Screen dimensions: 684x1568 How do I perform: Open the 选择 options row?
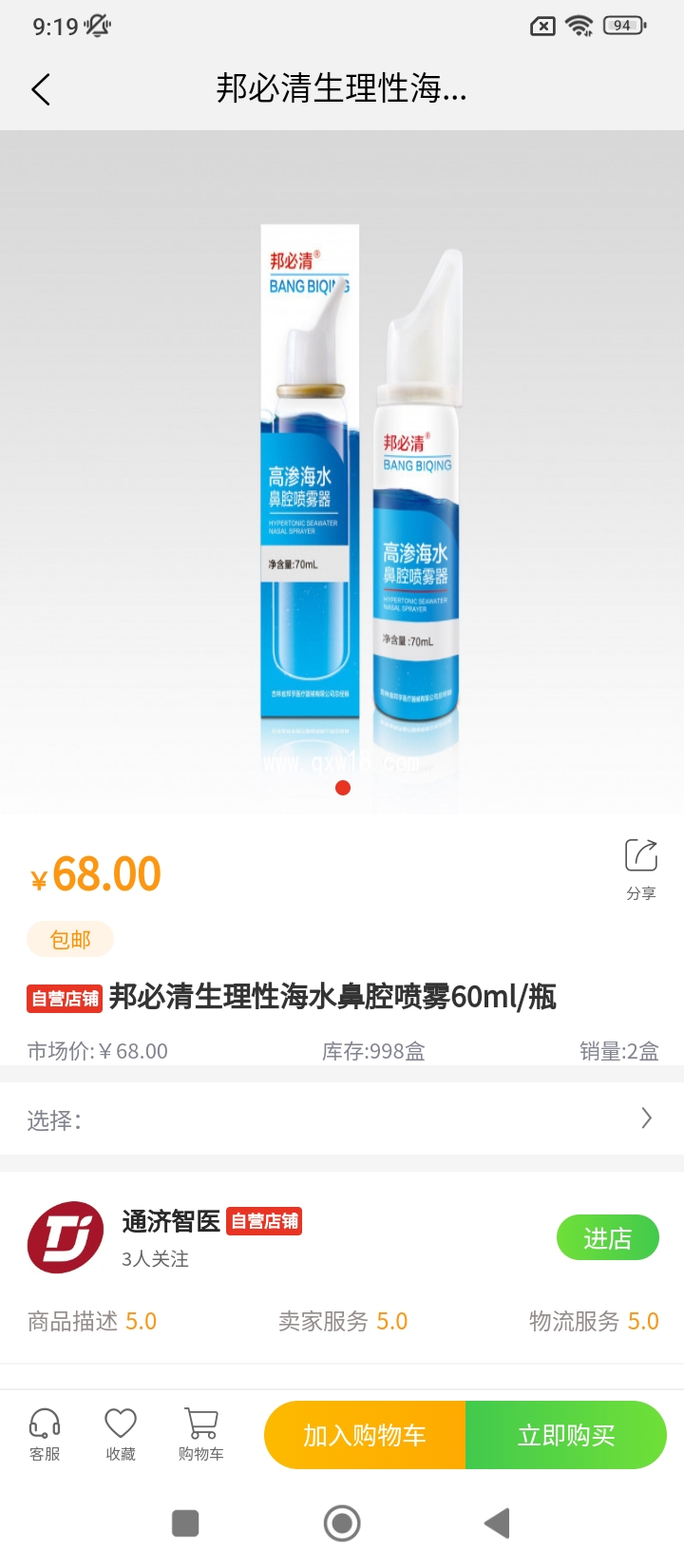point(342,1119)
